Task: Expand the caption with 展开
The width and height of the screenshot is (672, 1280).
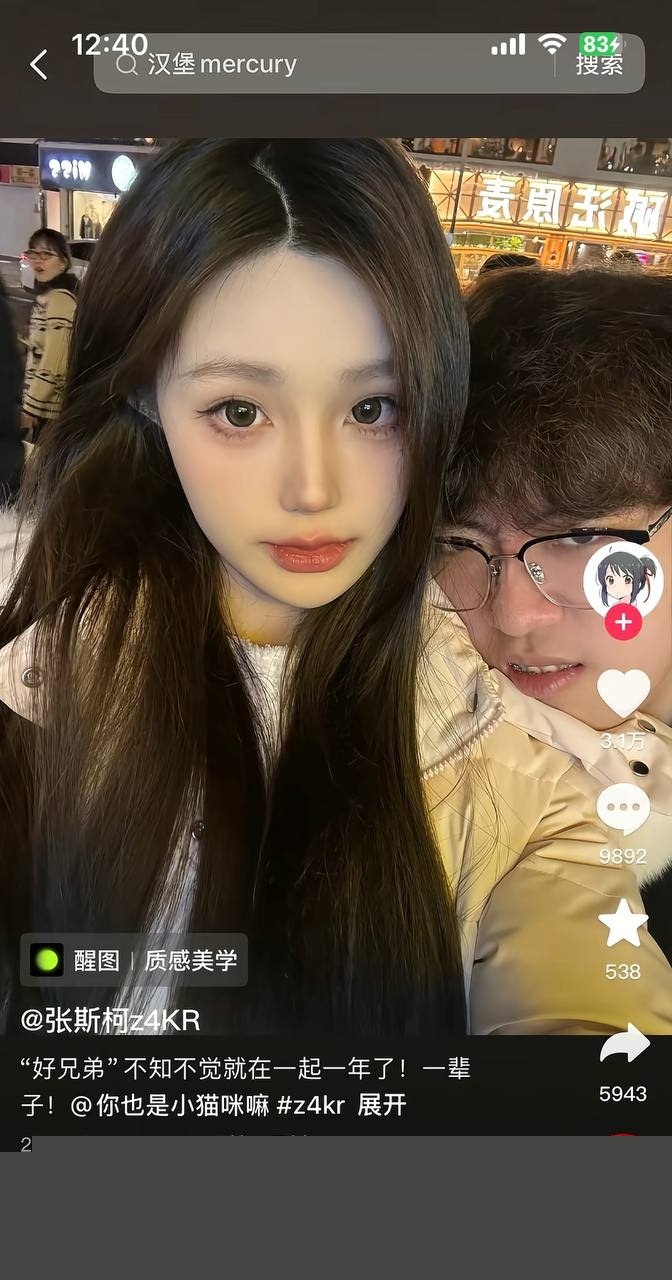Action: coord(382,1105)
